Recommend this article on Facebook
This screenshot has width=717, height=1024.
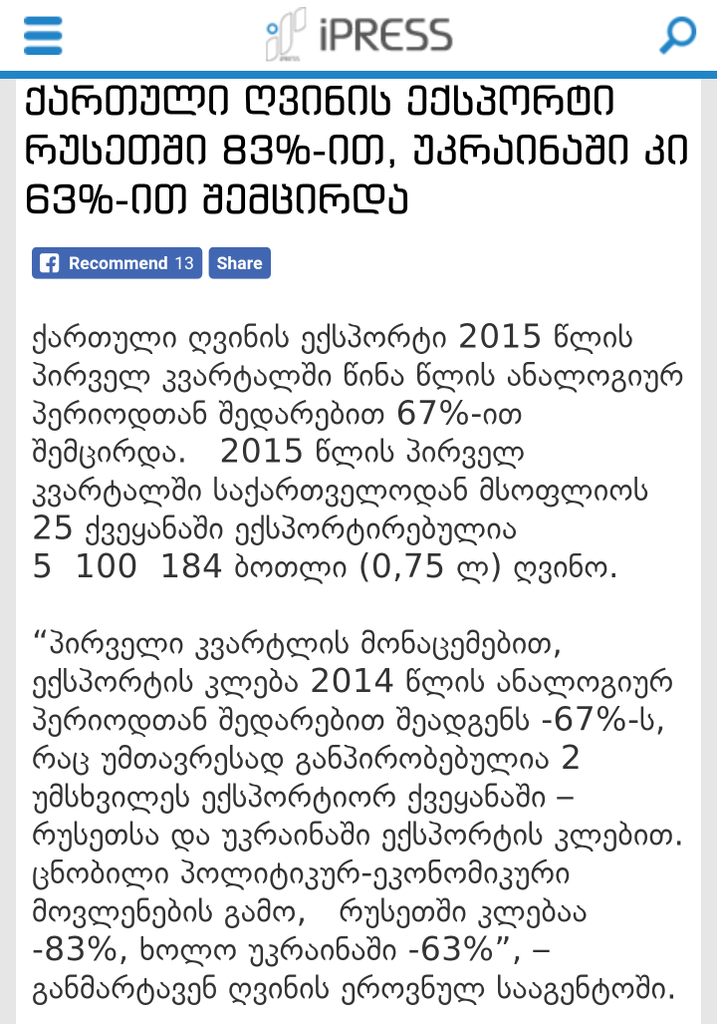pos(117,263)
